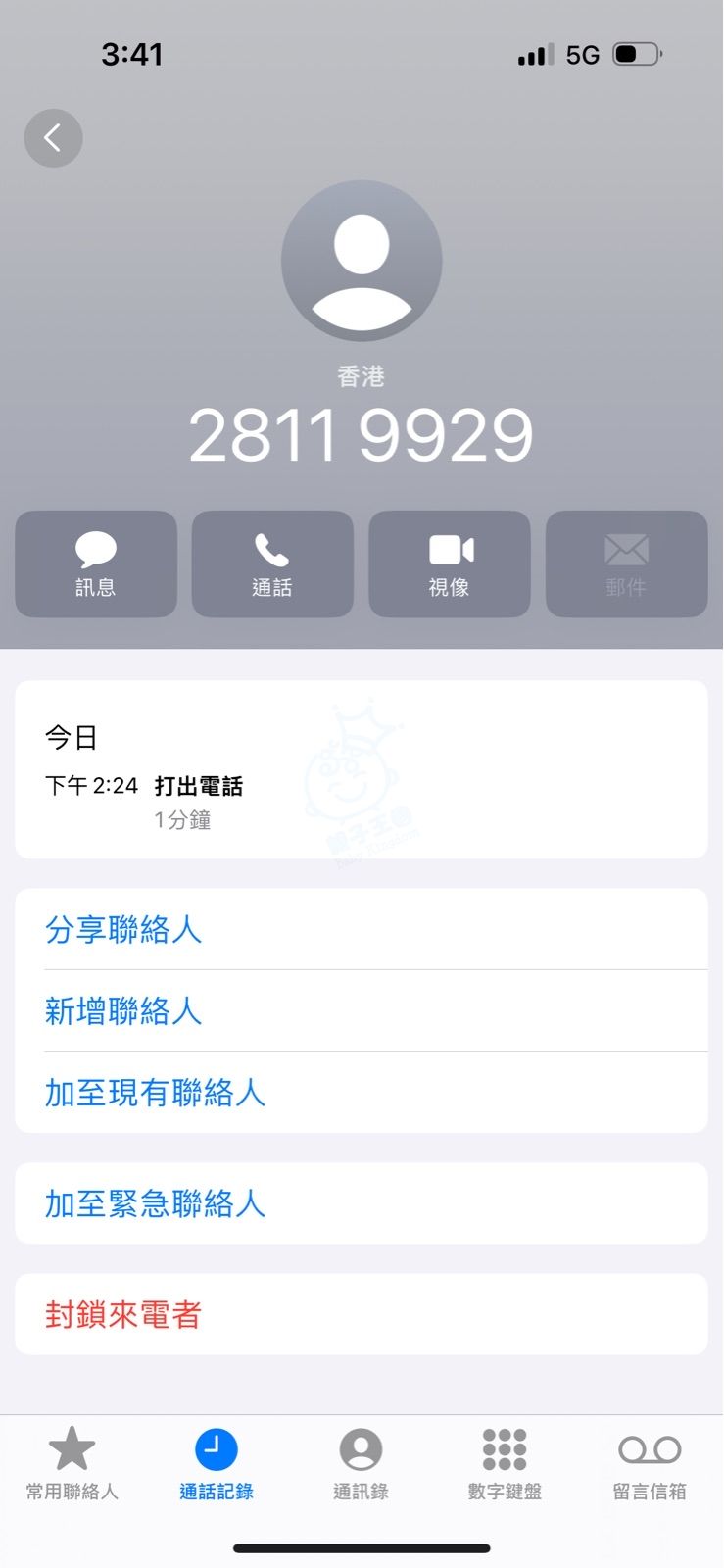Select 分享聯絡人 to share contact
The image size is (724, 1568).
point(123,929)
